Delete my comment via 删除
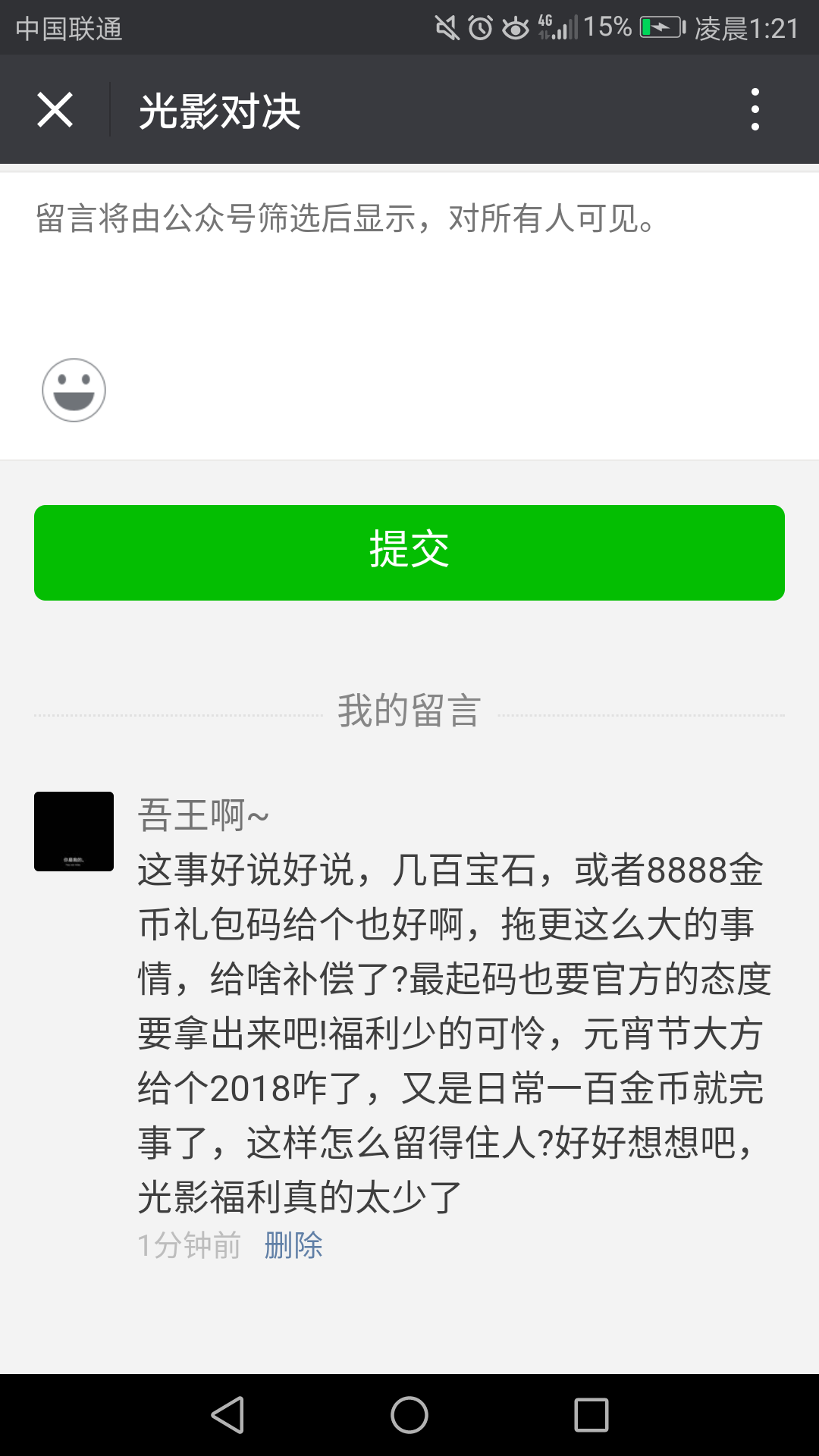The height and width of the screenshot is (1456, 819). coord(293,1245)
